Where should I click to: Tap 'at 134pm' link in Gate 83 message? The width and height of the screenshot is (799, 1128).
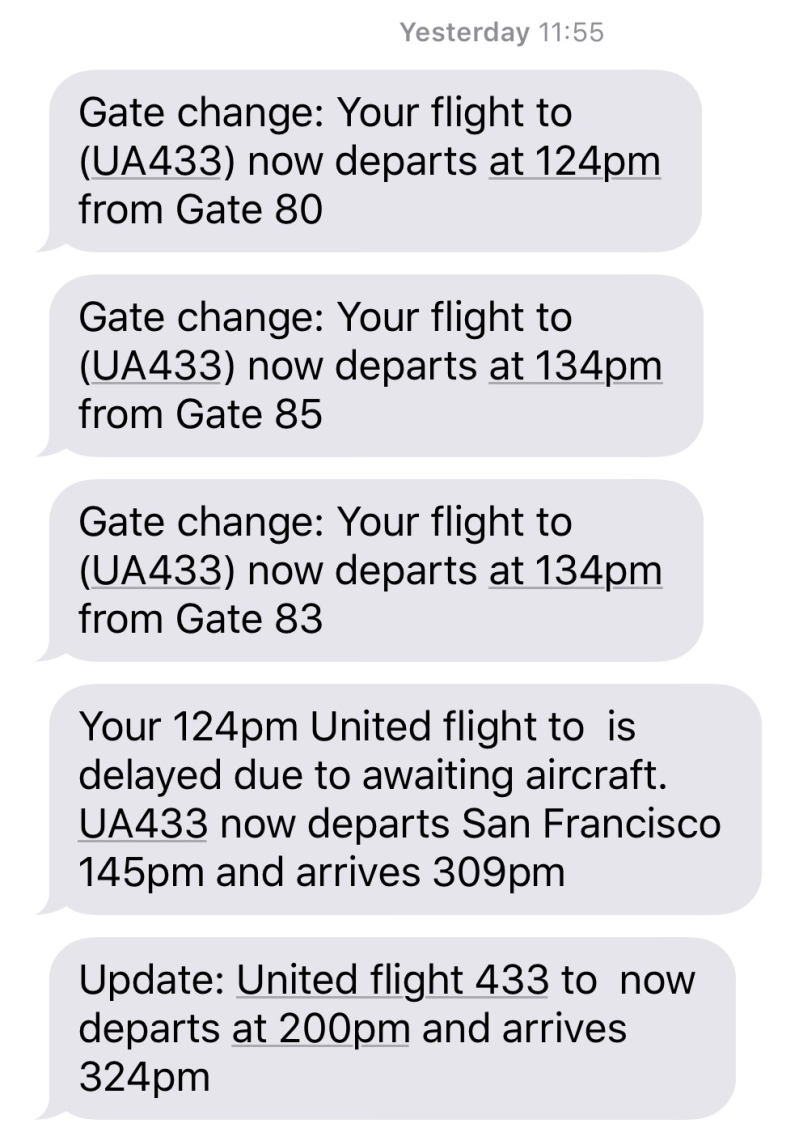coord(574,572)
